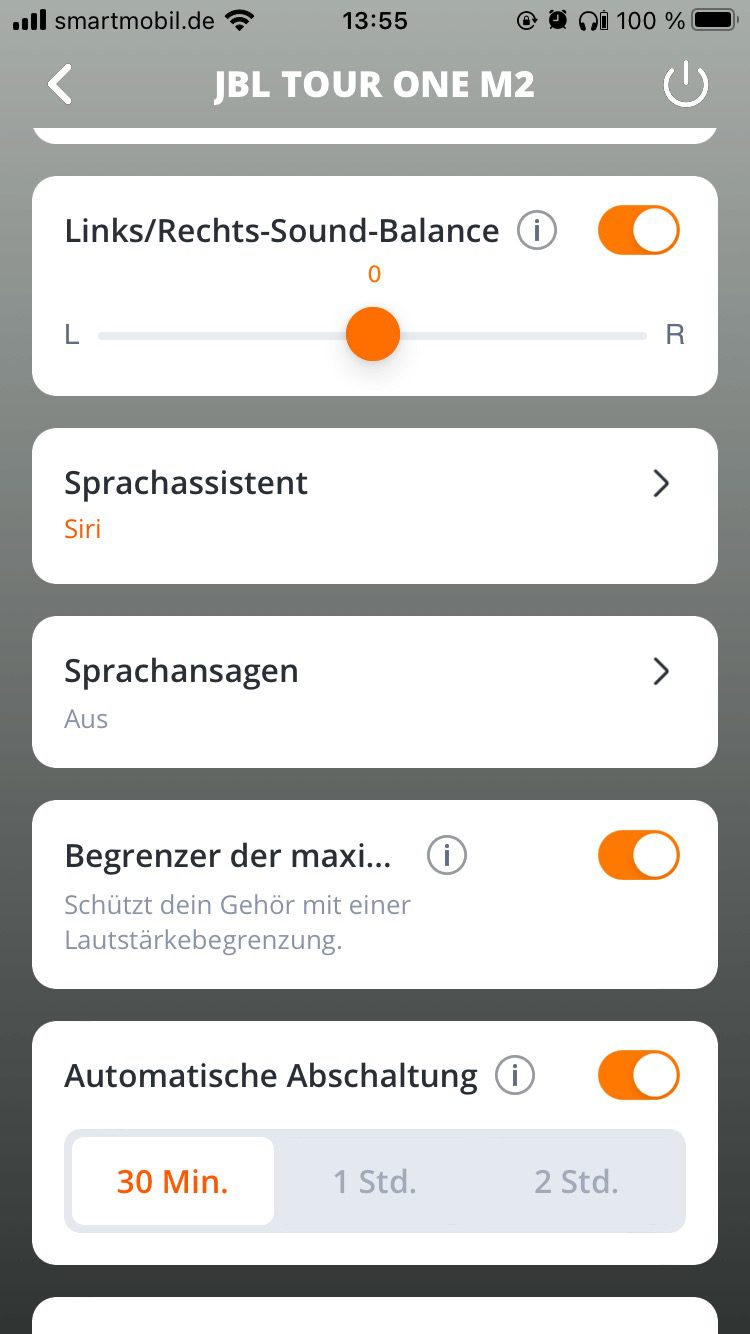The width and height of the screenshot is (750, 1334).
Task: Tap the power icon in the header
Action: (x=686, y=86)
